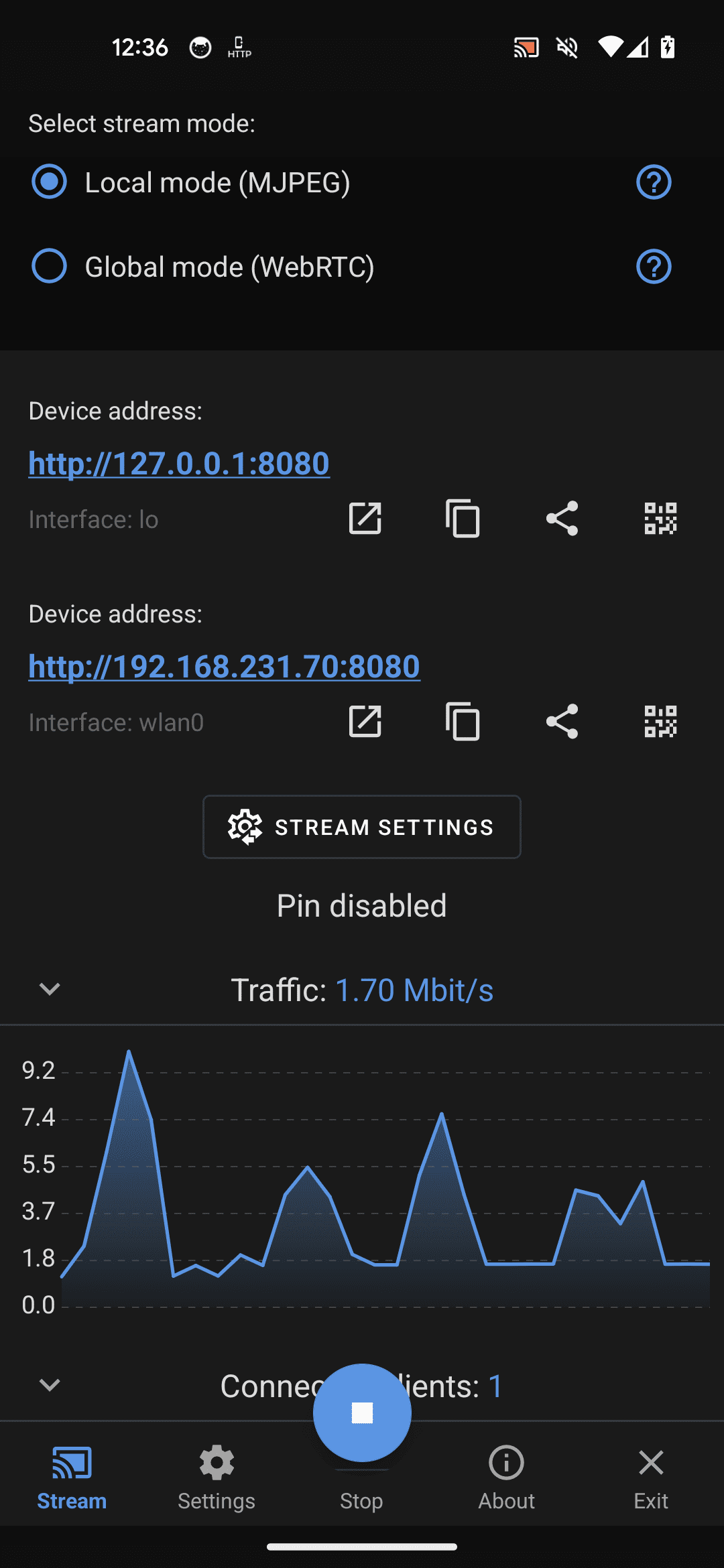Screen dimensions: 724x1568
Task: Open the http://192.168.231.70:8080 link
Action: point(224,667)
